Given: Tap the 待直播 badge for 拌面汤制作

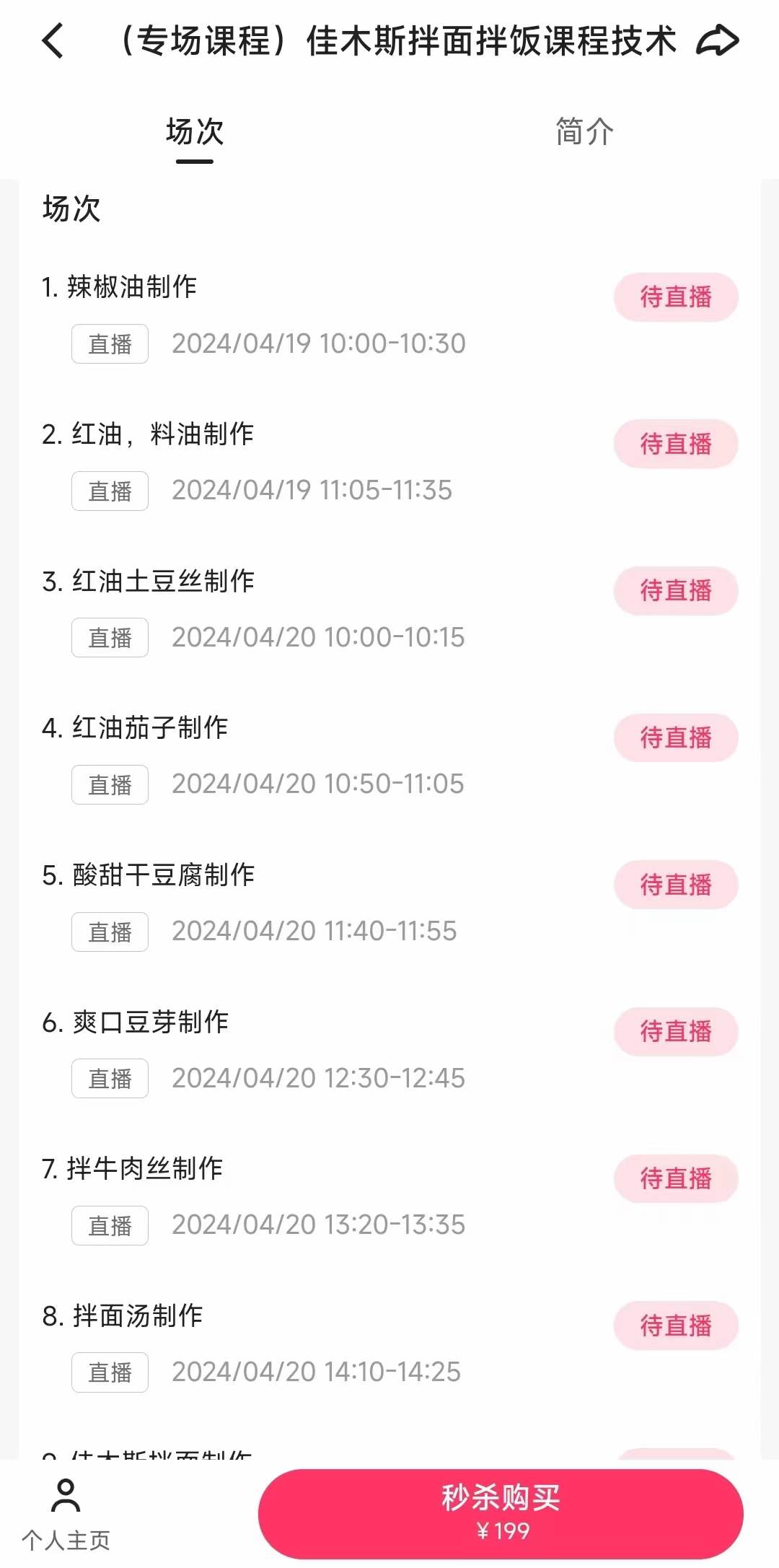Looking at the screenshot, I should click(675, 1326).
